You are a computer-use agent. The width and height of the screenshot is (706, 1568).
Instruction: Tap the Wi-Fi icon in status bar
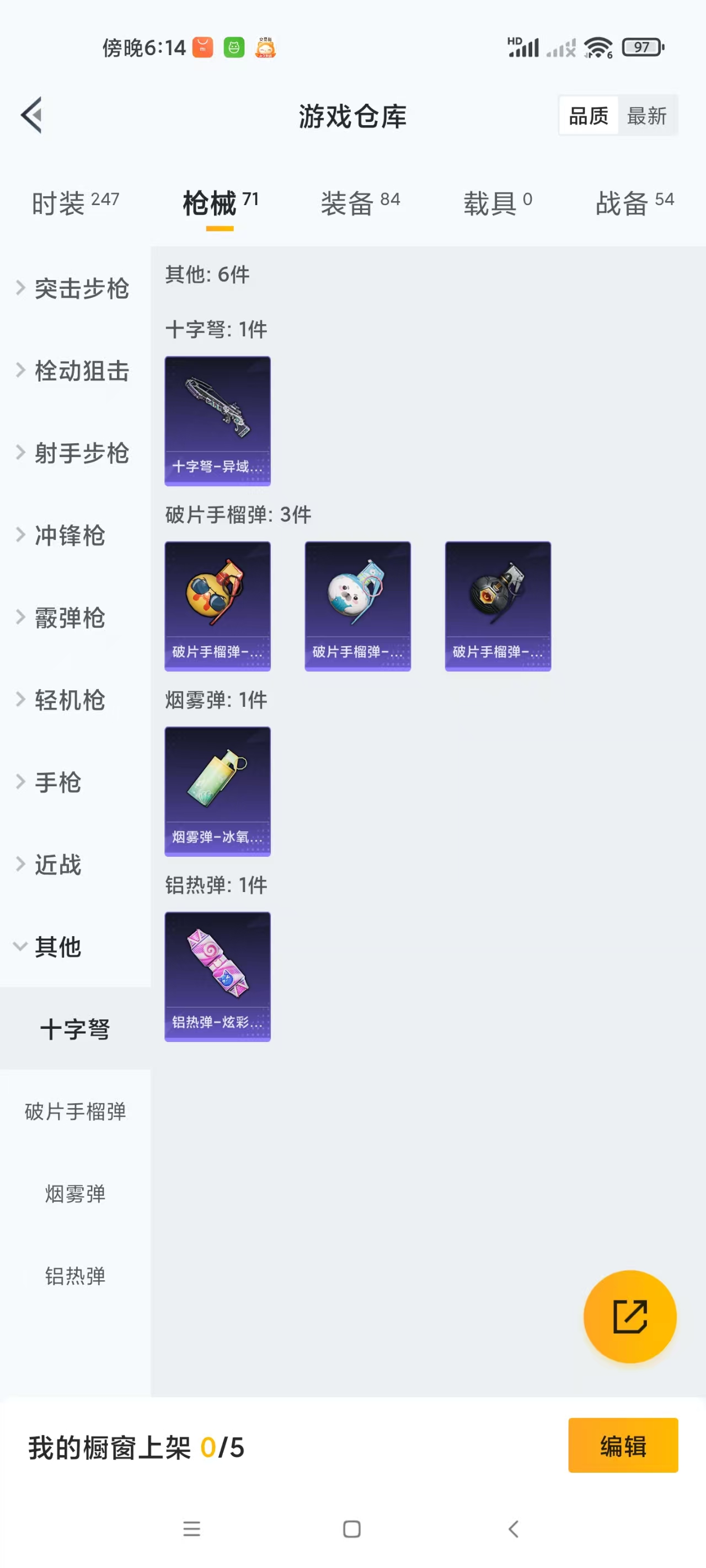coord(597,46)
